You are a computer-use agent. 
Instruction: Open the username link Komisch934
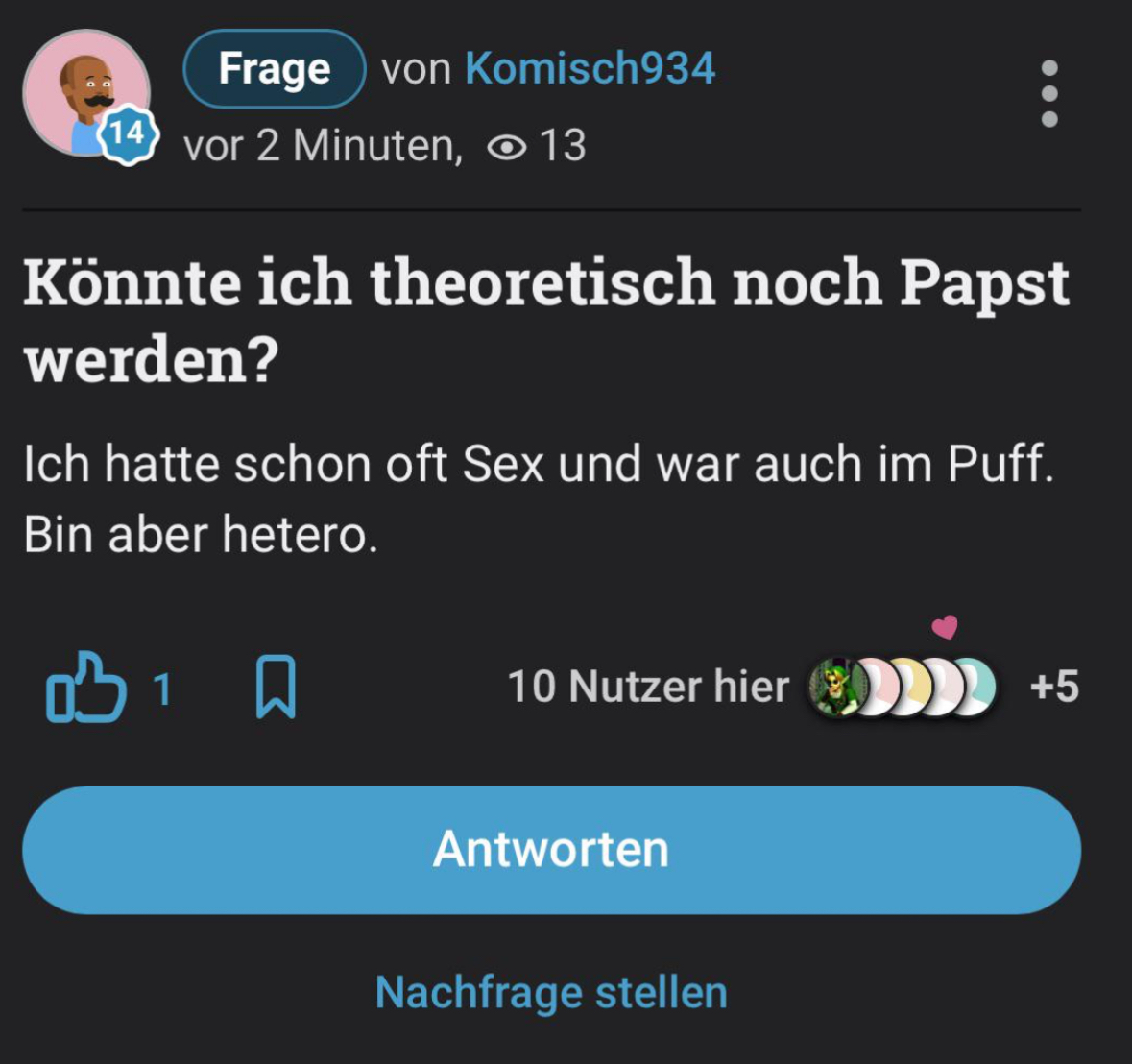[590, 68]
